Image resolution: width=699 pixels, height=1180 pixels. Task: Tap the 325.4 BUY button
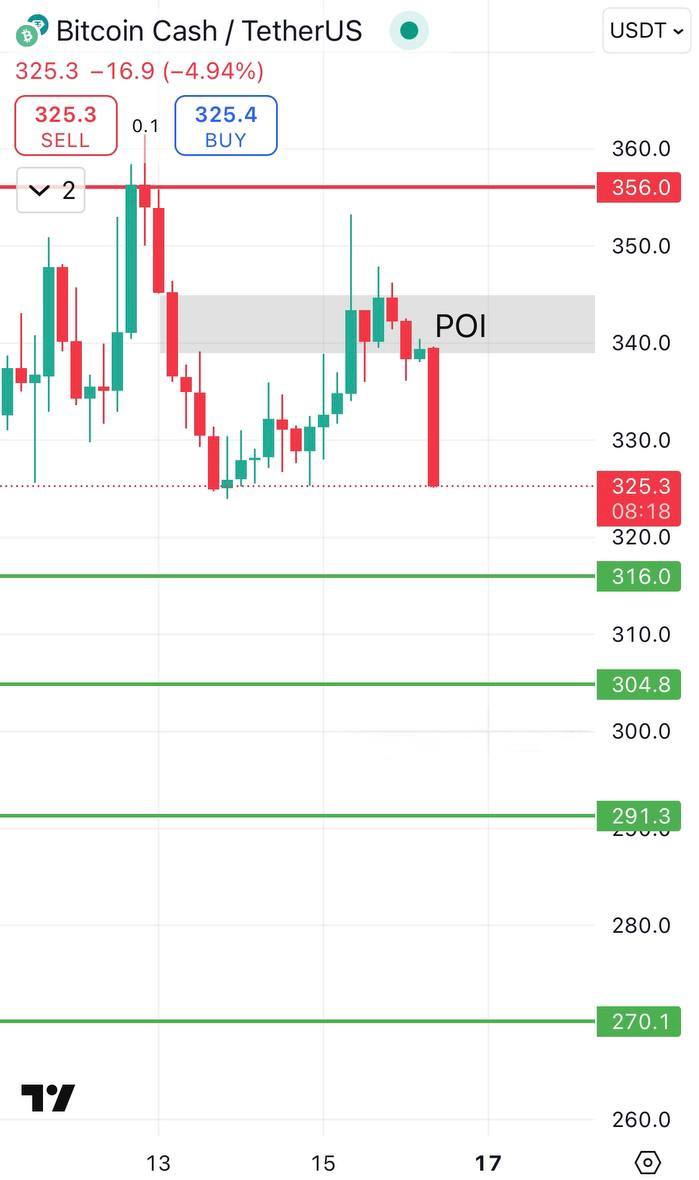(x=225, y=126)
